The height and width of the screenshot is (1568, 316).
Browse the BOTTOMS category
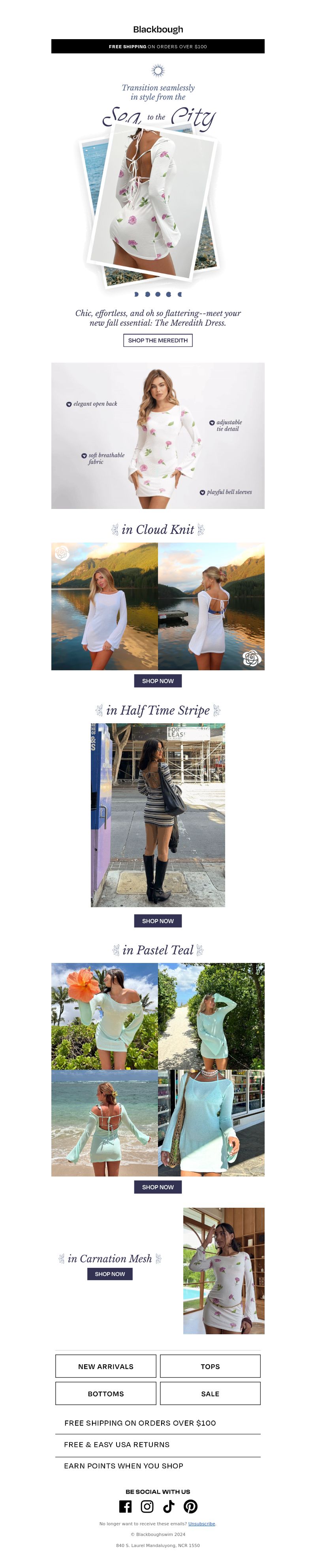106,1393
